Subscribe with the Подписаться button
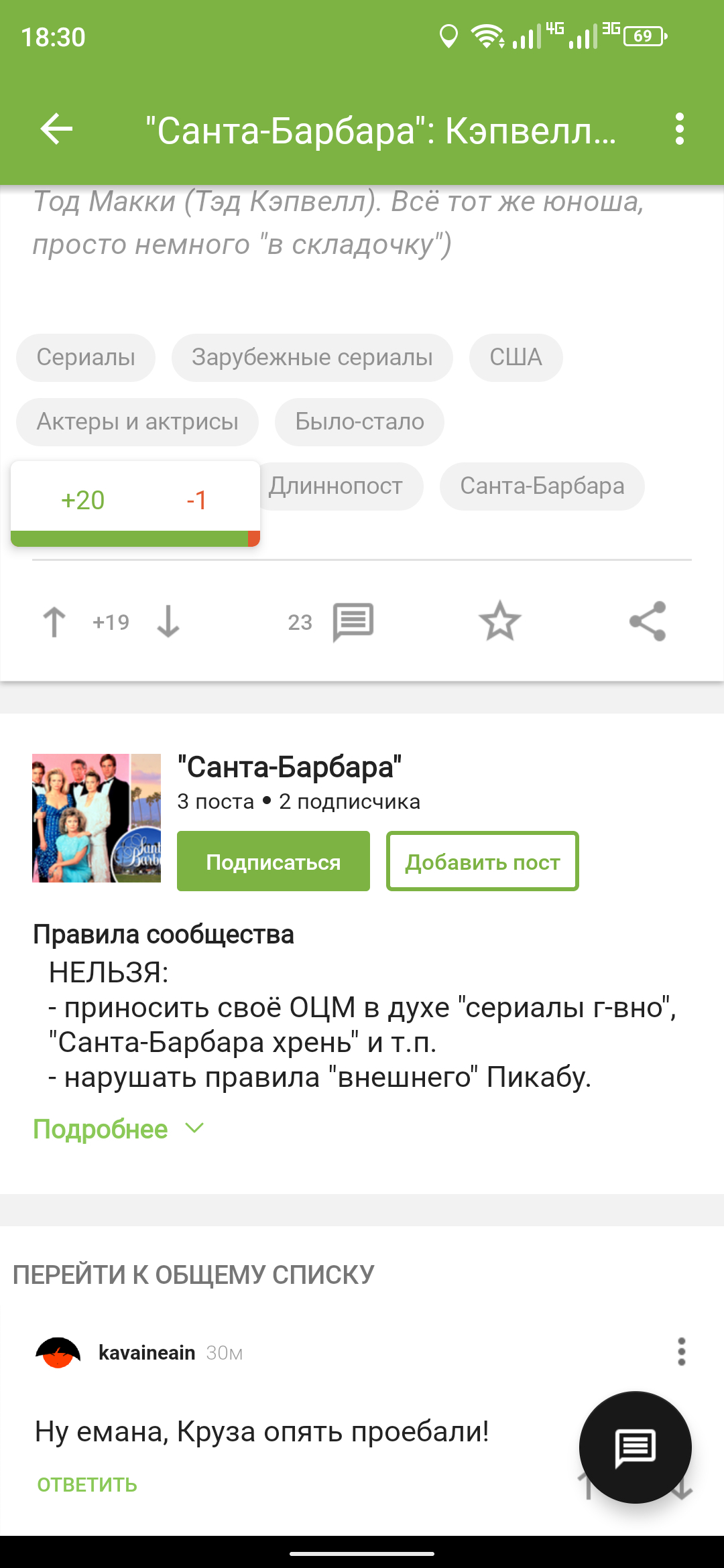Image resolution: width=724 pixels, height=1568 pixels. pos(273,862)
